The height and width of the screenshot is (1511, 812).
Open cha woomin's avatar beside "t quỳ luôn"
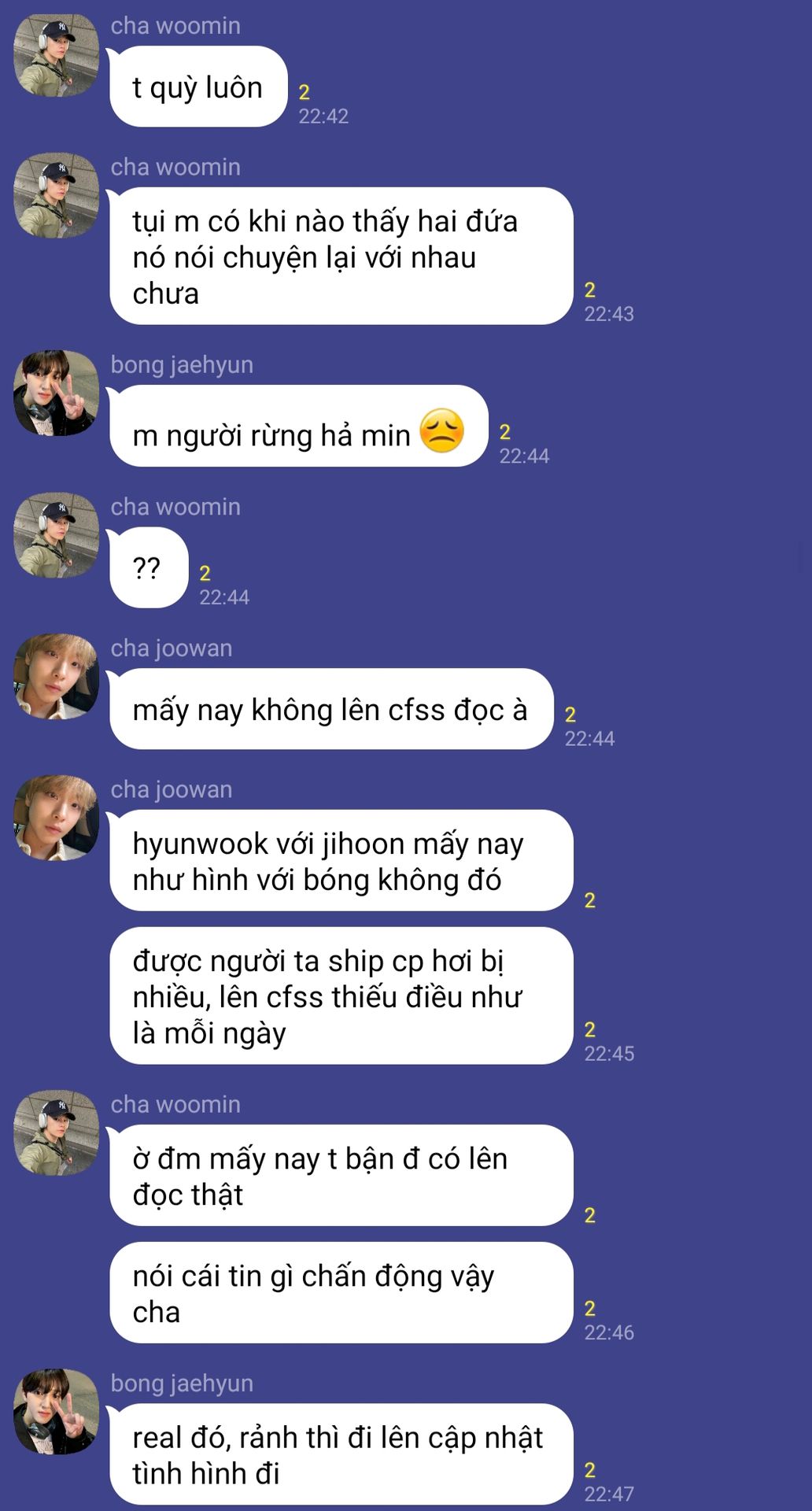[x=56, y=55]
